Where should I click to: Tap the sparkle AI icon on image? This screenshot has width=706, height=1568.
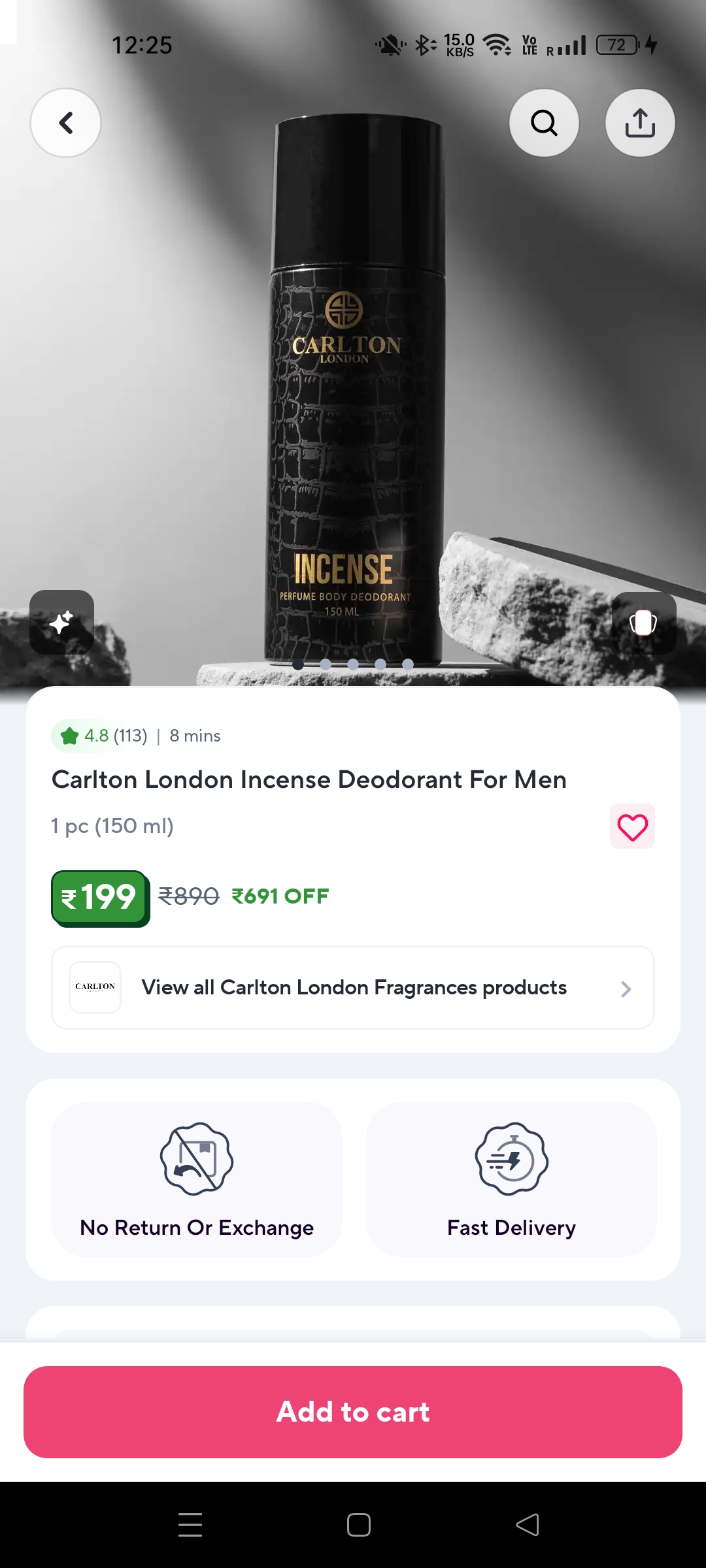62,622
